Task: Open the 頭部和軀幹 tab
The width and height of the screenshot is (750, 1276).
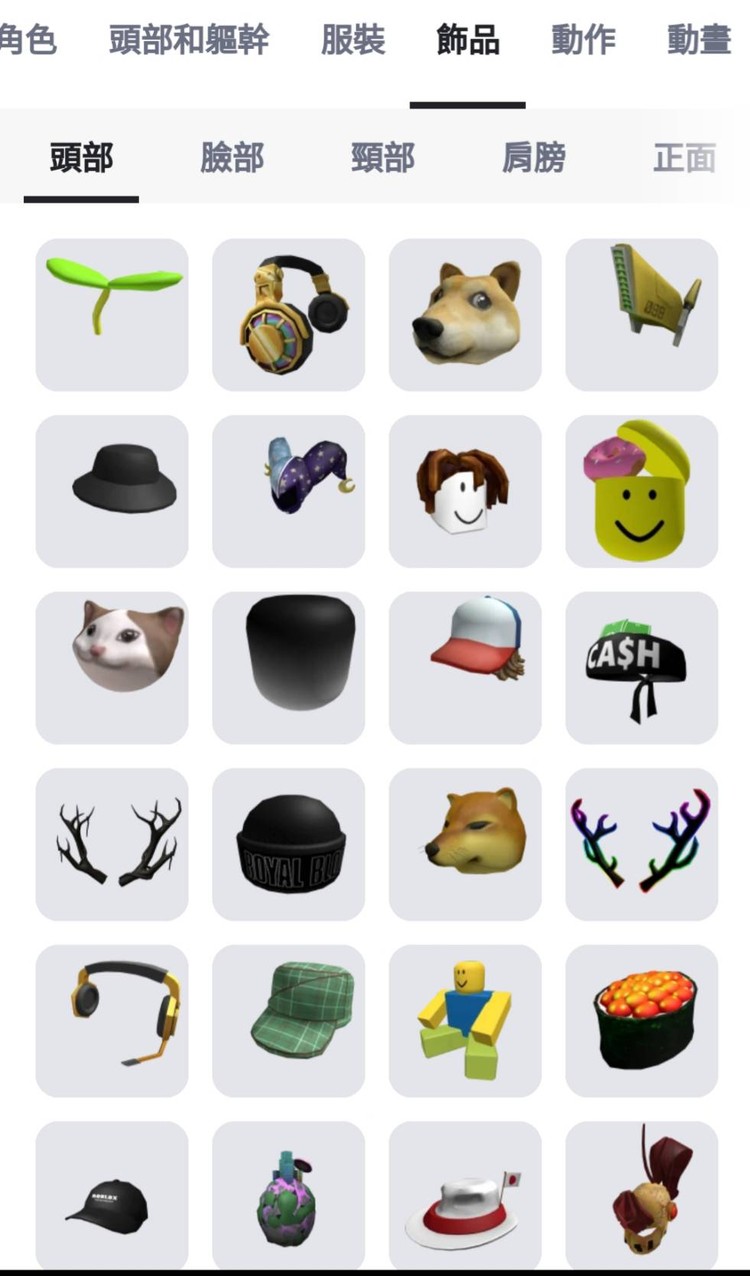Action: click(x=189, y=41)
